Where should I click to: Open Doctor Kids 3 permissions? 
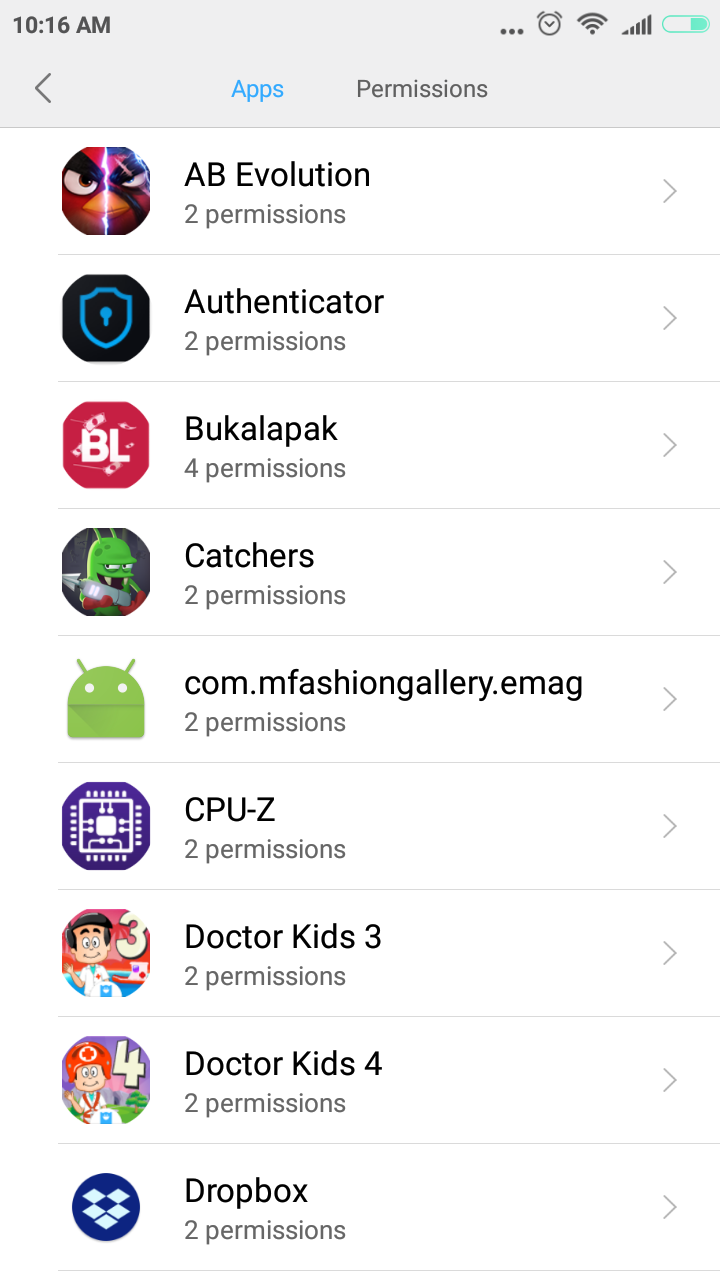point(360,953)
